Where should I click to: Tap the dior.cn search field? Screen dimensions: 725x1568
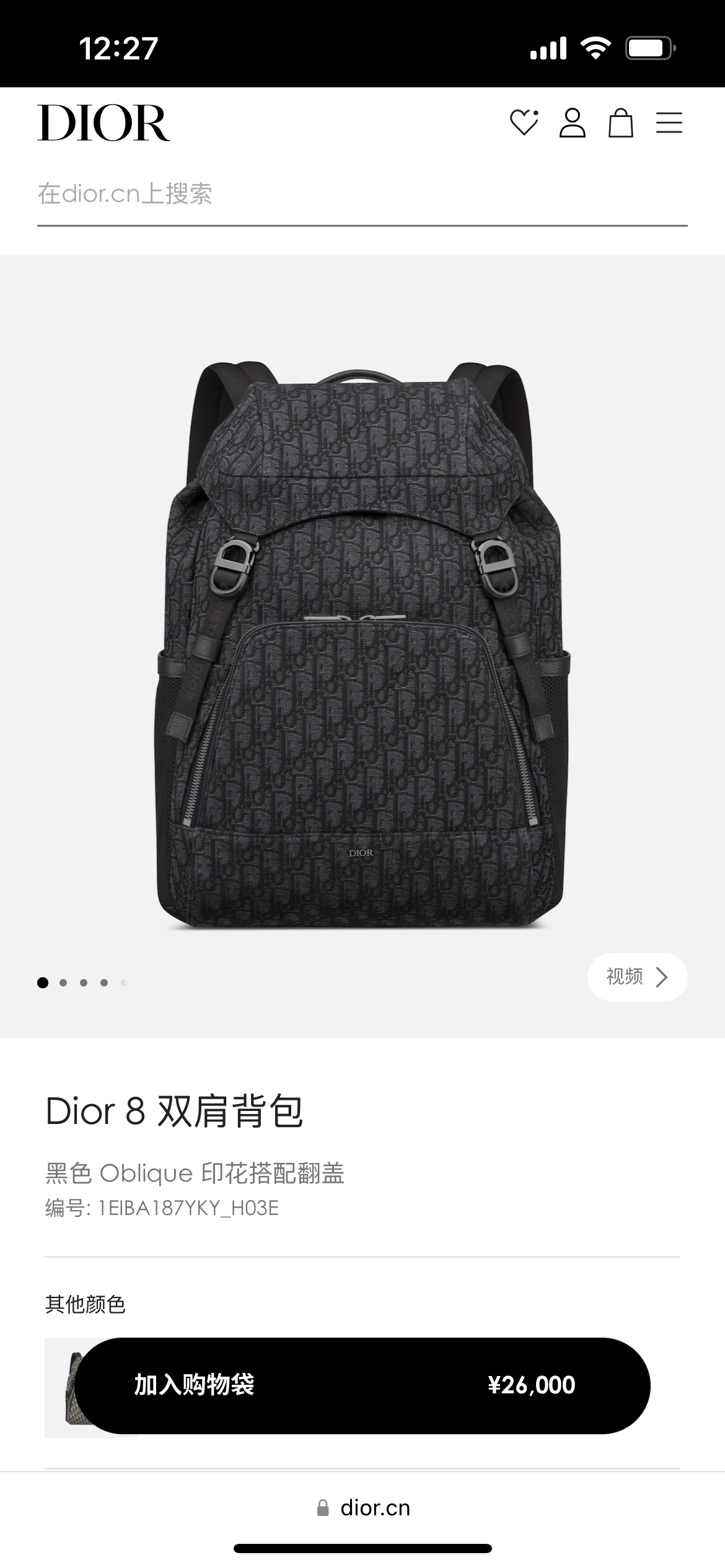click(x=362, y=194)
